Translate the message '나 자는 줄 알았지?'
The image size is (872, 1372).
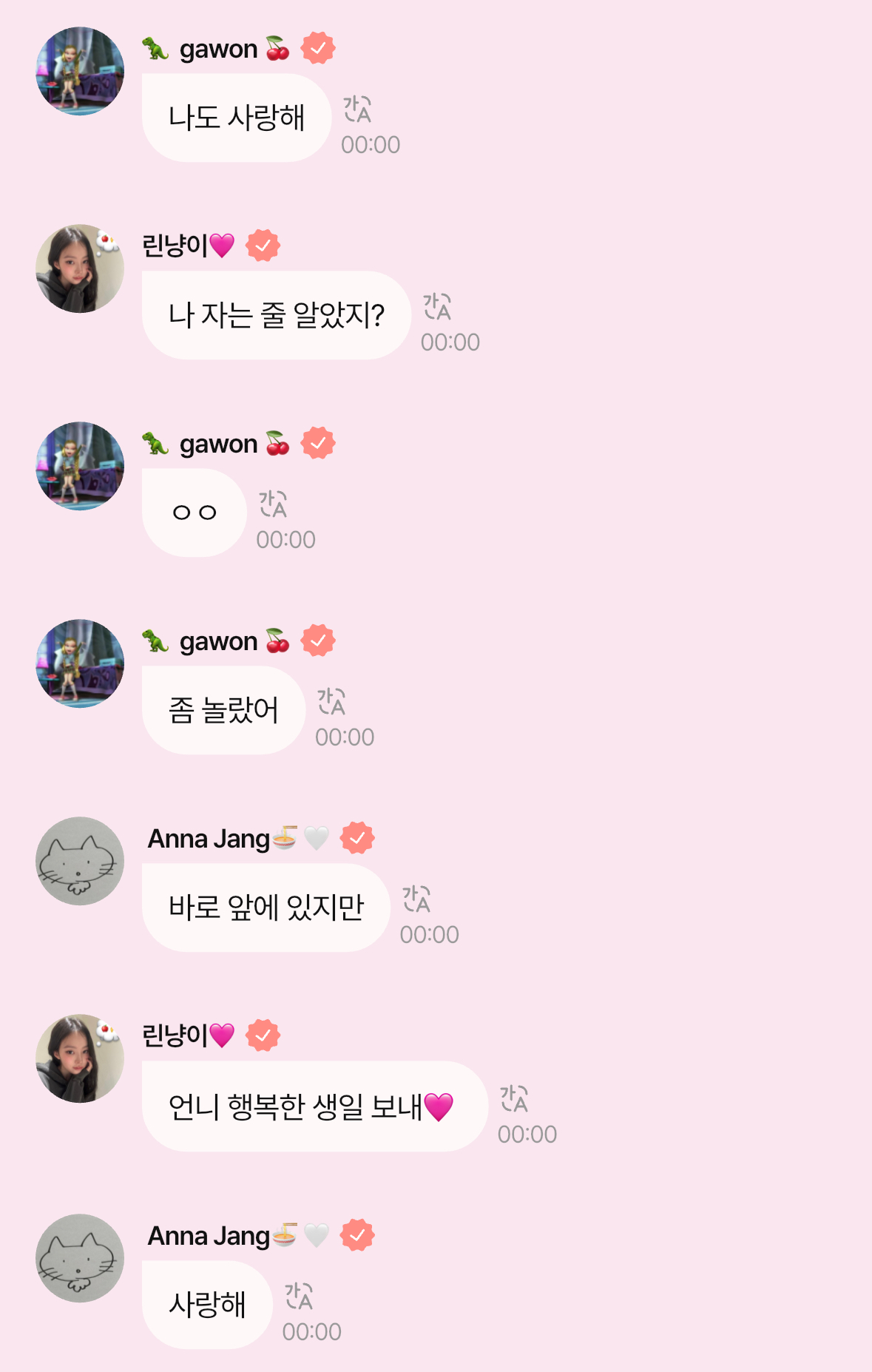tap(437, 307)
